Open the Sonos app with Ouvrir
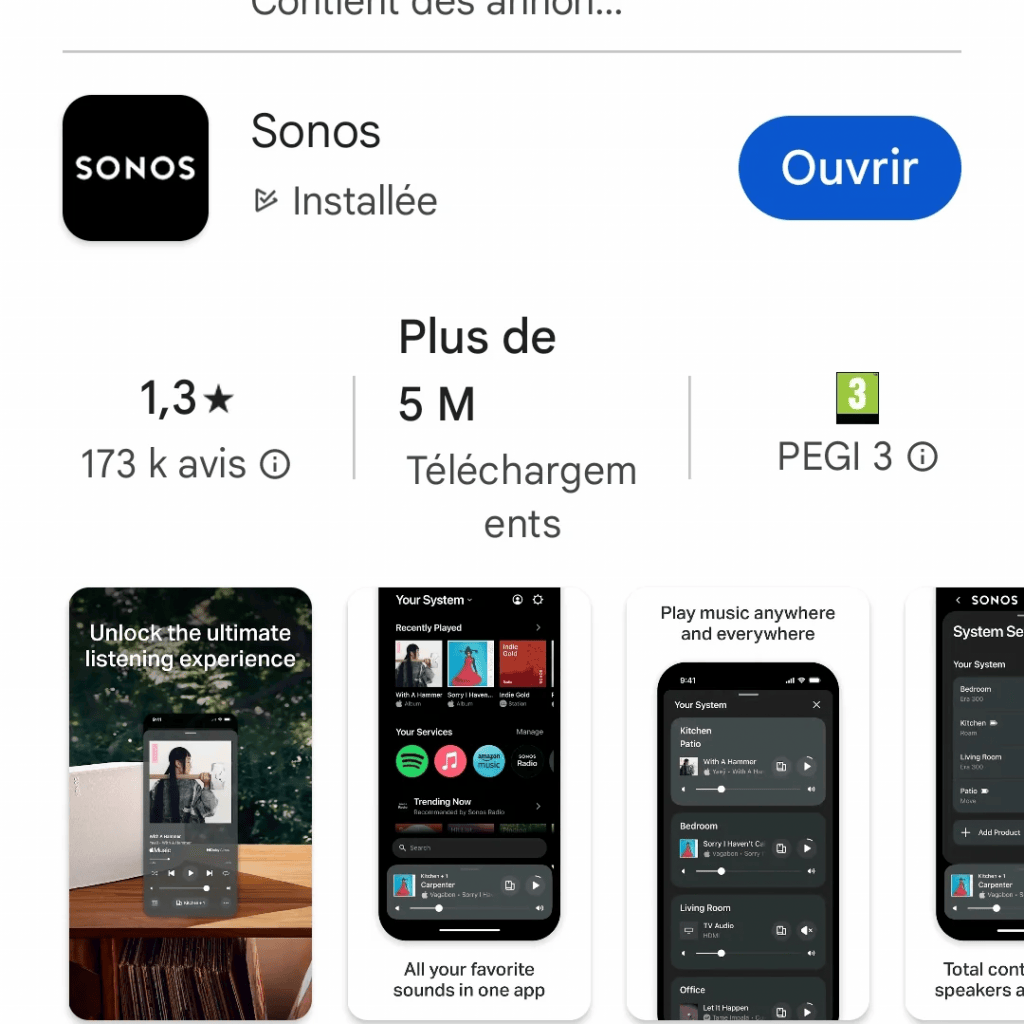This screenshot has width=1024, height=1024. click(849, 168)
